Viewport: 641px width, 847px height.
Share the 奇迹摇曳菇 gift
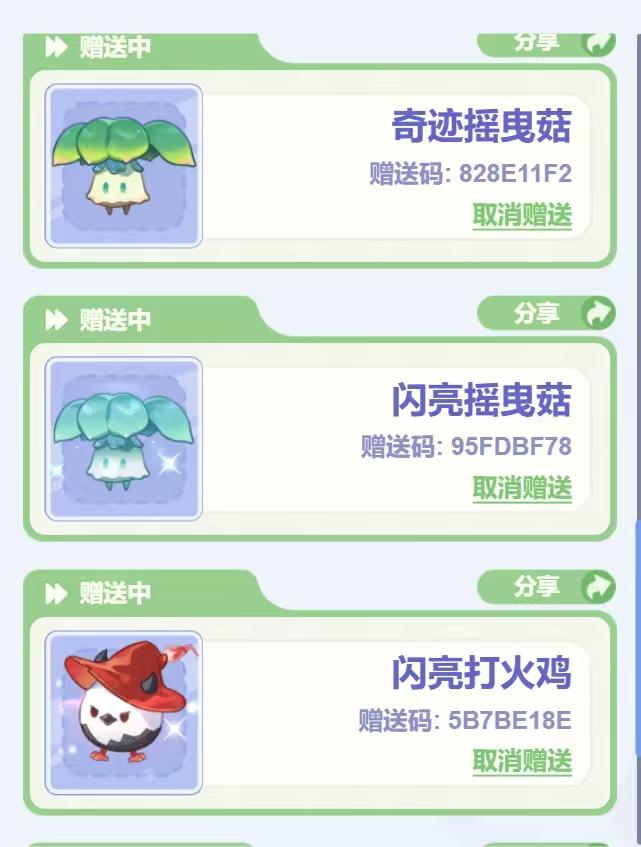pos(546,43)
